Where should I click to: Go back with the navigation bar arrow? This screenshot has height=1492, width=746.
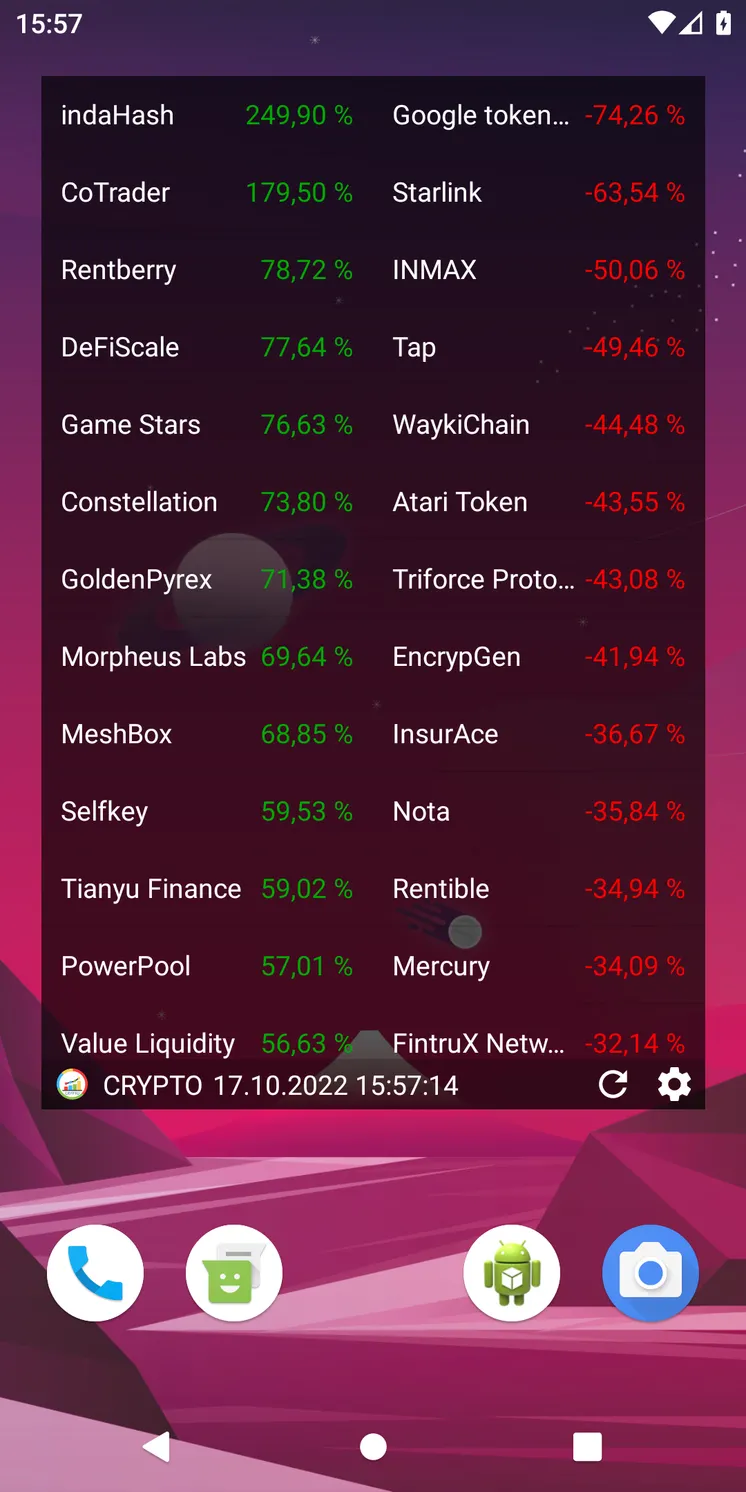[157, 1446]
